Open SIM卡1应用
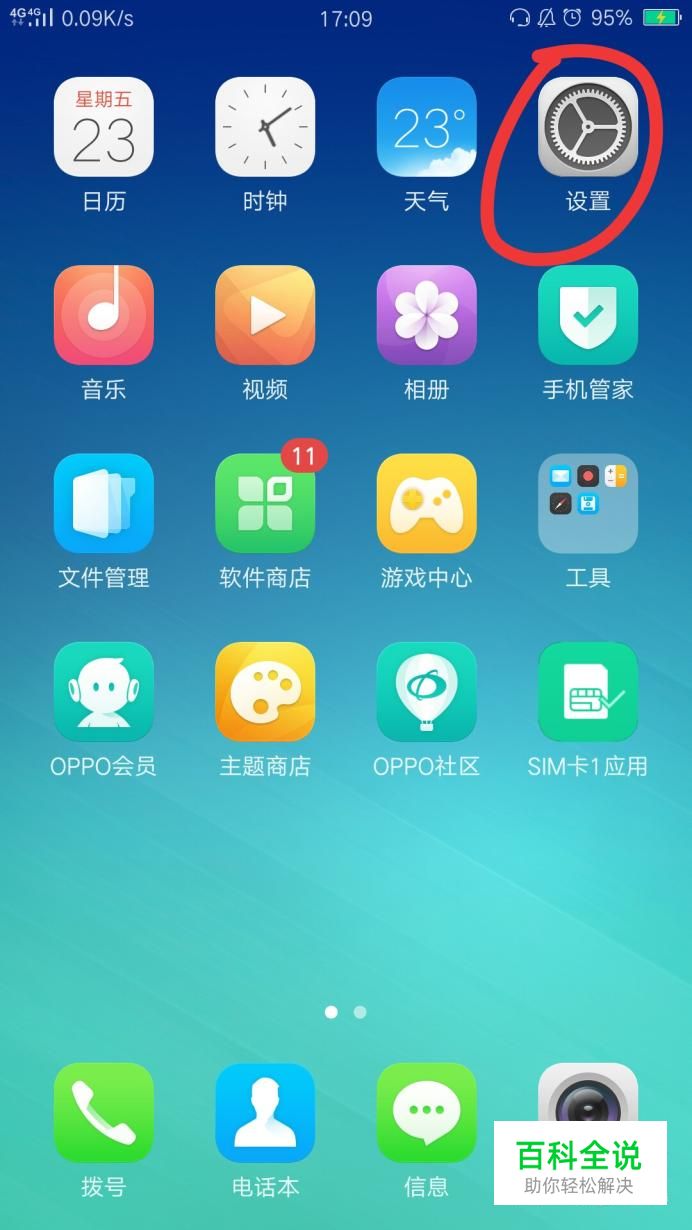This screenshot has width=692, height=1230. pos(587,692)
